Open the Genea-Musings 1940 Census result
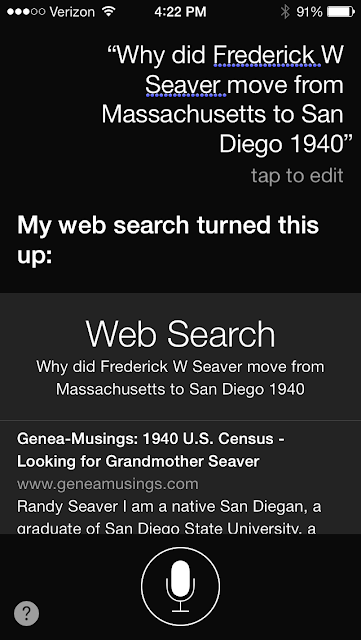 click(x=180, y=477)
